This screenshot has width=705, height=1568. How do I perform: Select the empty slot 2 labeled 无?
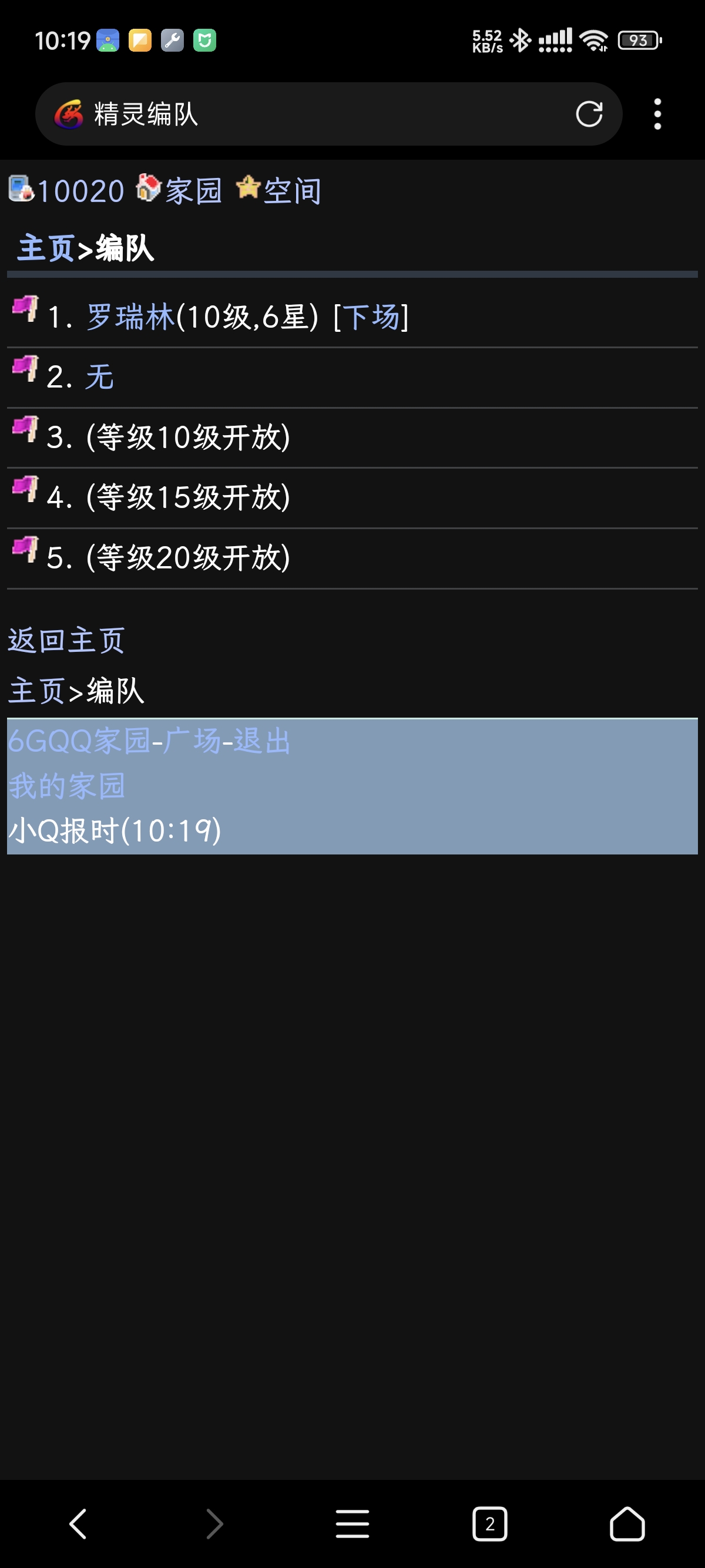99,377
